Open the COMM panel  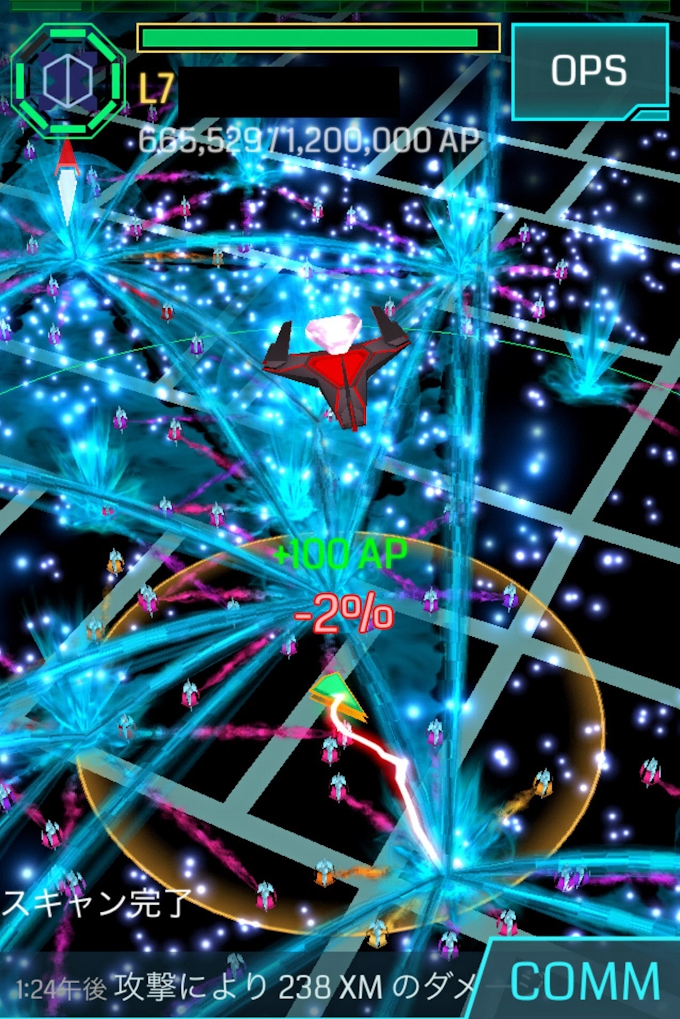pos(585,981)
